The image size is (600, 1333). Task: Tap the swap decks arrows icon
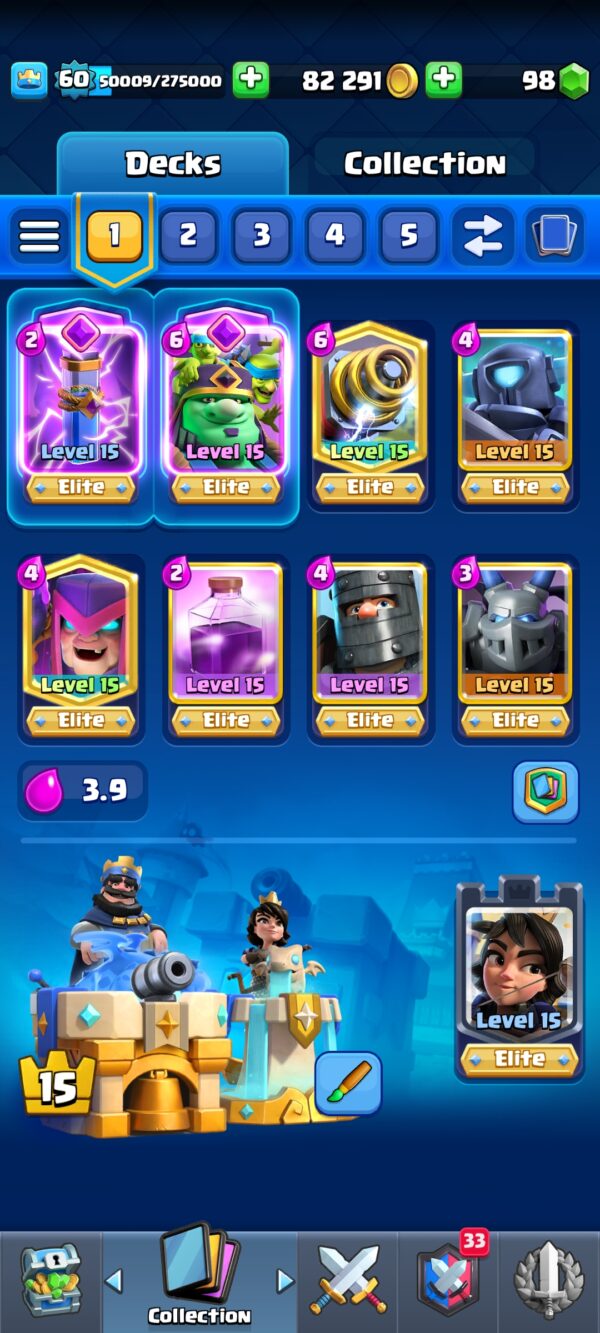(483, 236)
